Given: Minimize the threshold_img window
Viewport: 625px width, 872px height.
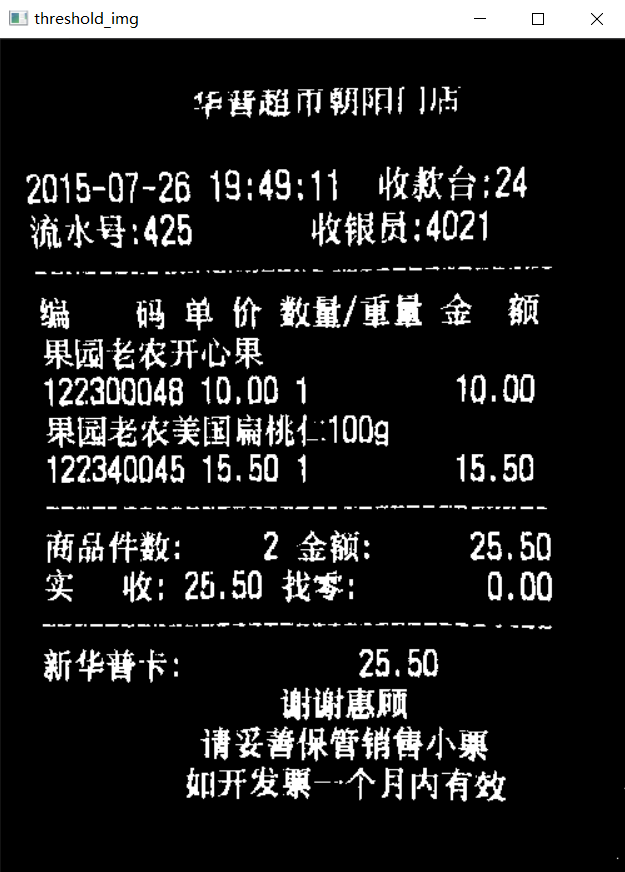Looking at the screenshot, I should click(x=480, y=19).
